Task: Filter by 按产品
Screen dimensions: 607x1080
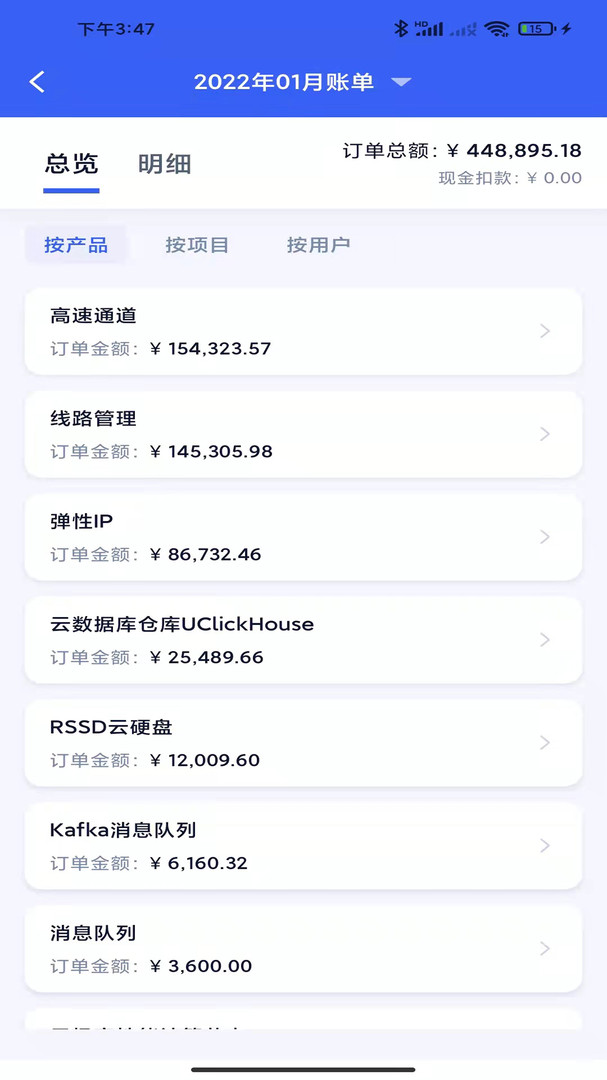Action: (76, 245)
